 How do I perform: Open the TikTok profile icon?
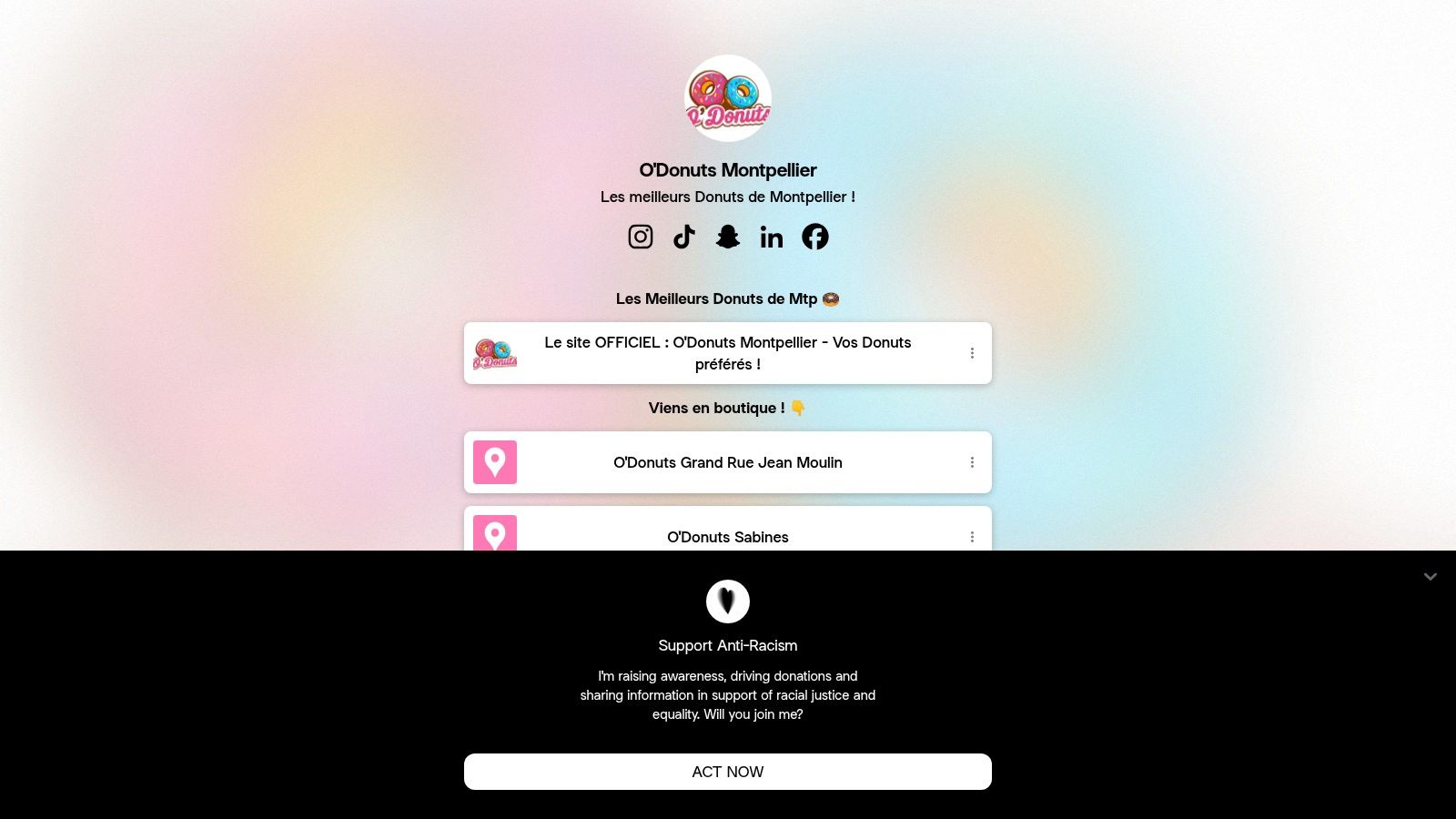(684, 237)
